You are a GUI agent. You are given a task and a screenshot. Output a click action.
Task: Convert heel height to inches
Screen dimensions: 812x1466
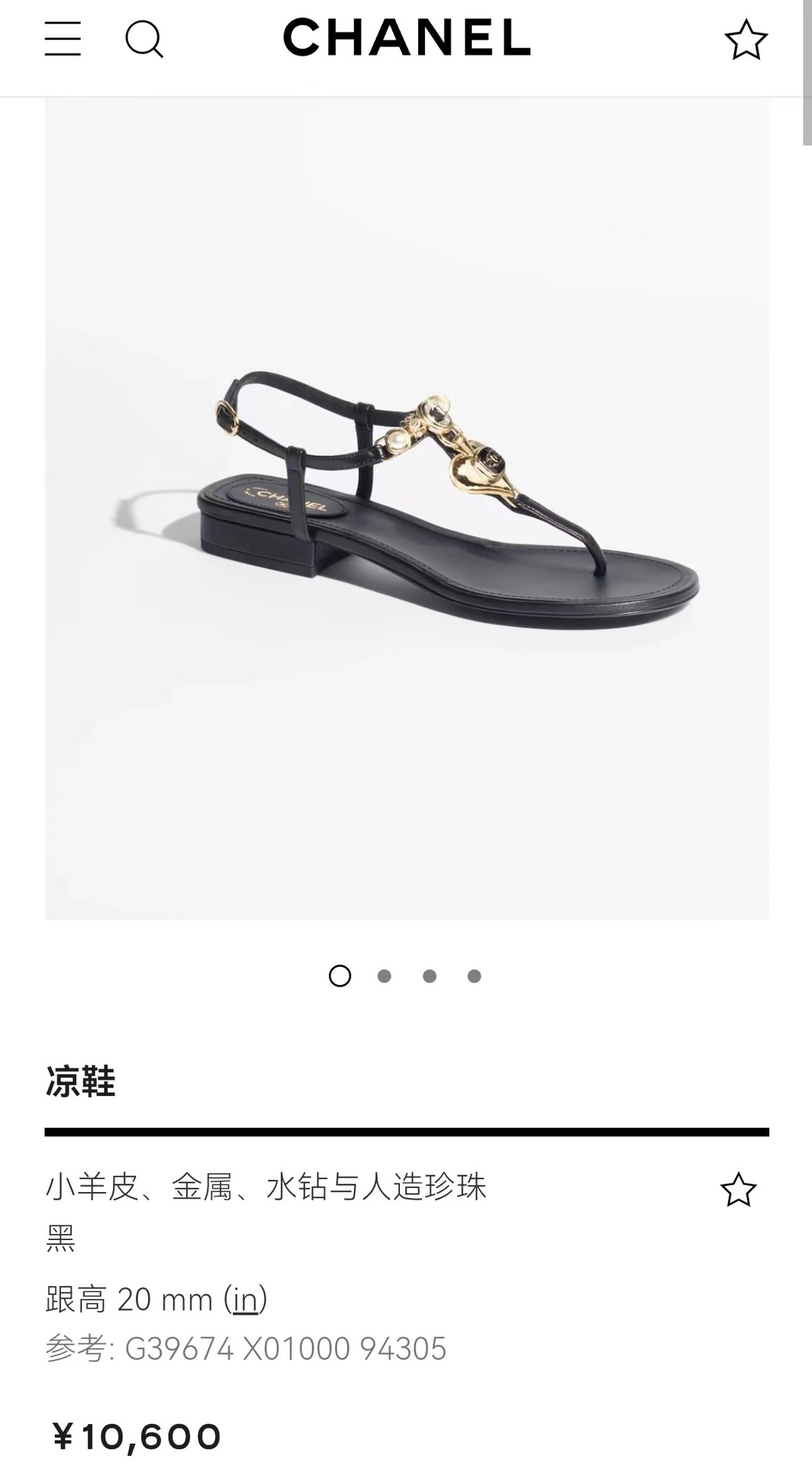[245, 1300]
